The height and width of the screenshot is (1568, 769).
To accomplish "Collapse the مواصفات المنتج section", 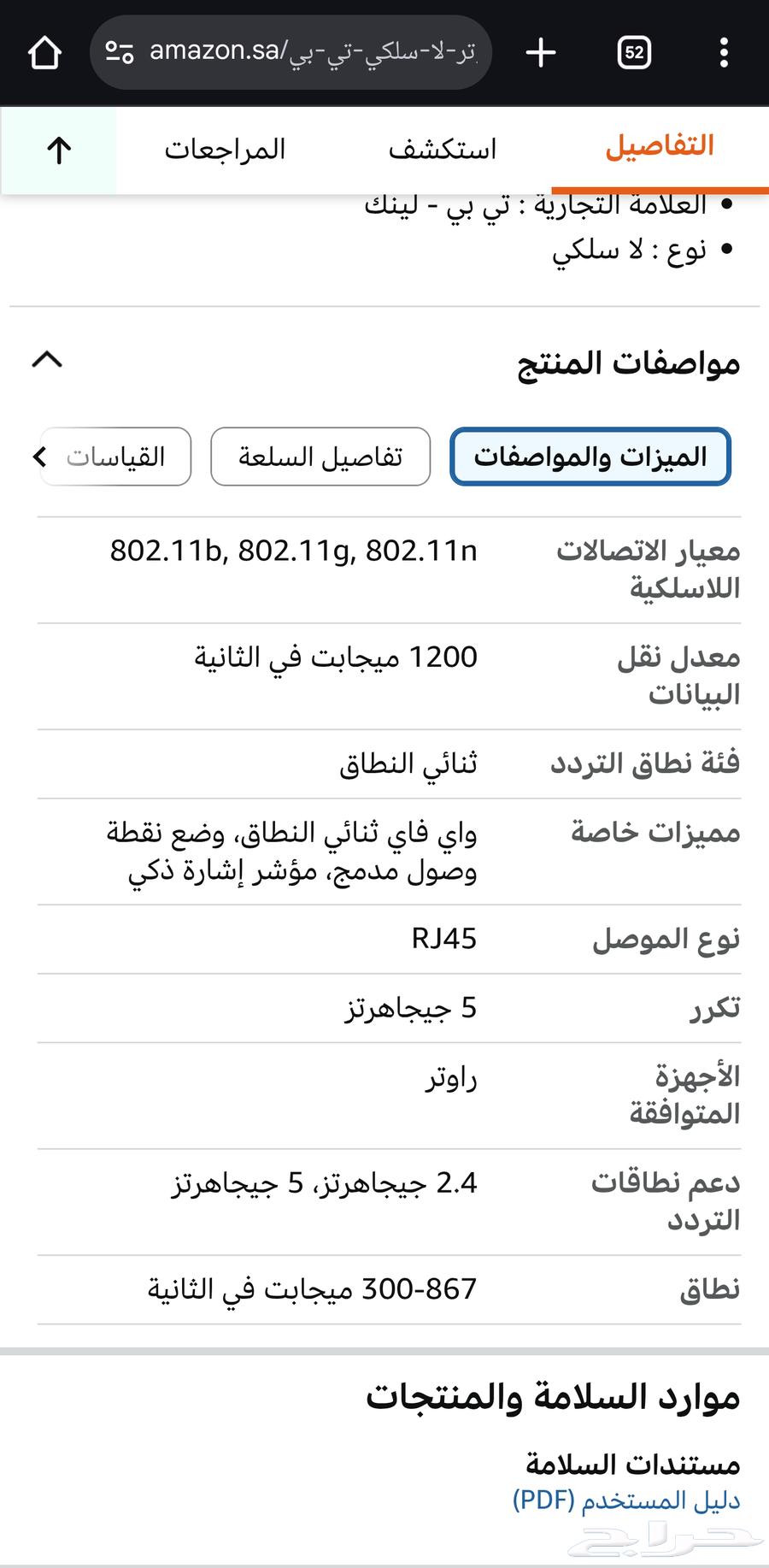I will coord(47,360).
